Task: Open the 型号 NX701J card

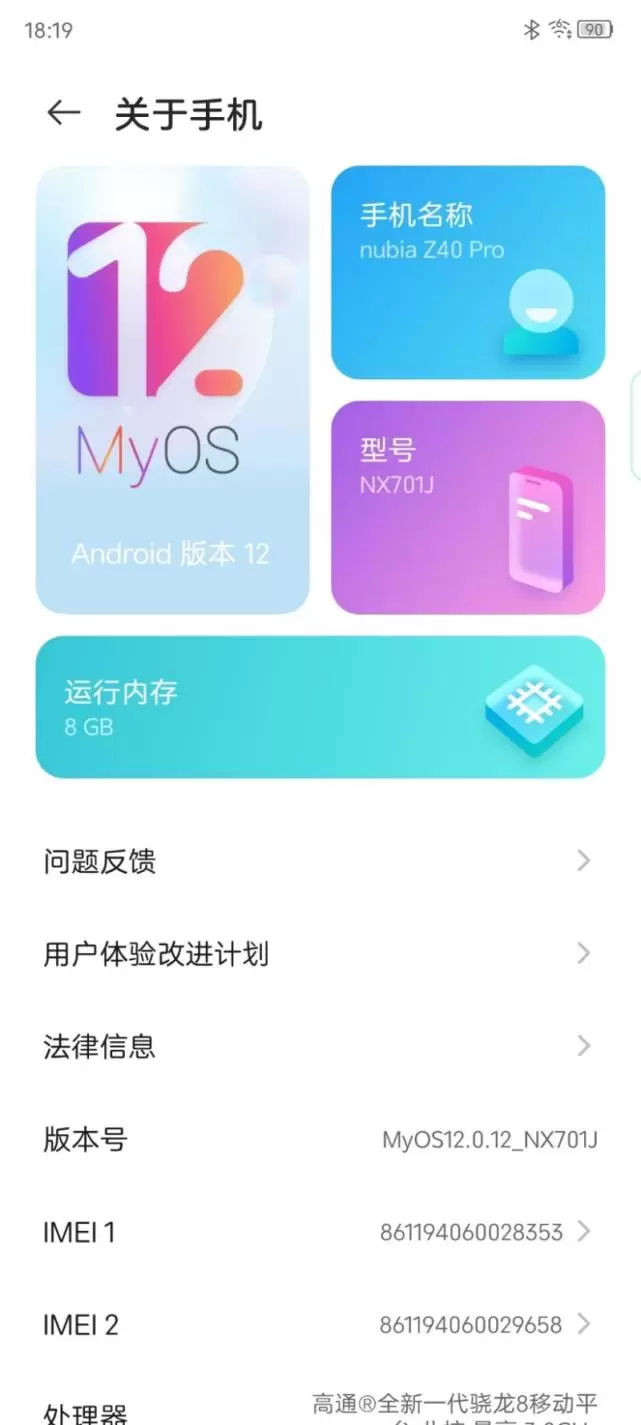Action: tap(468, 507)
